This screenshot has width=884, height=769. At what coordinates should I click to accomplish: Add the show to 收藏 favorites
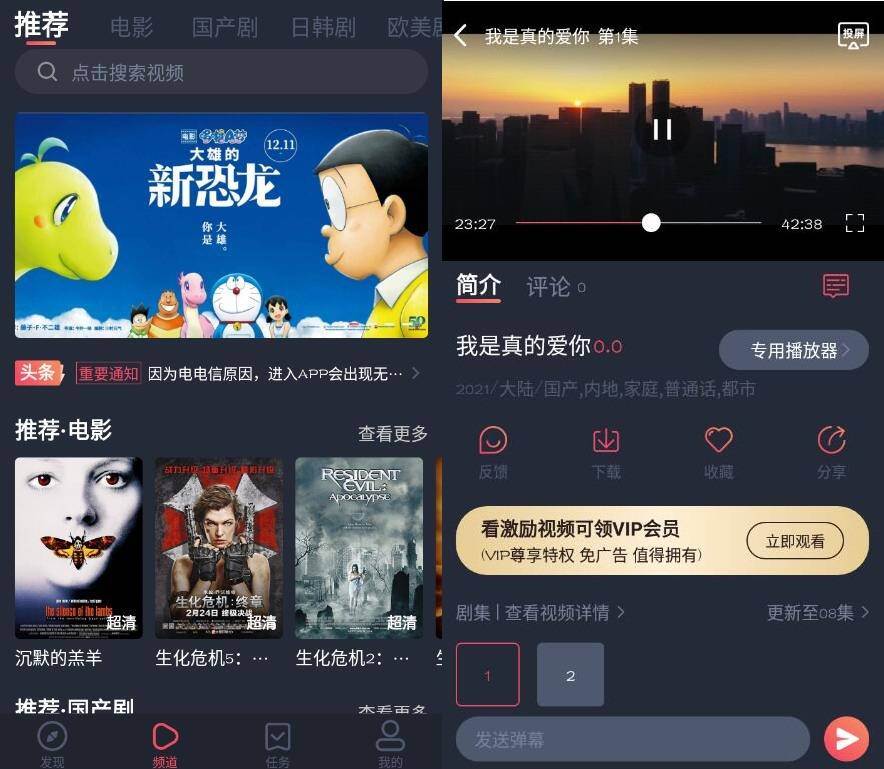click(x=719, y=452)
